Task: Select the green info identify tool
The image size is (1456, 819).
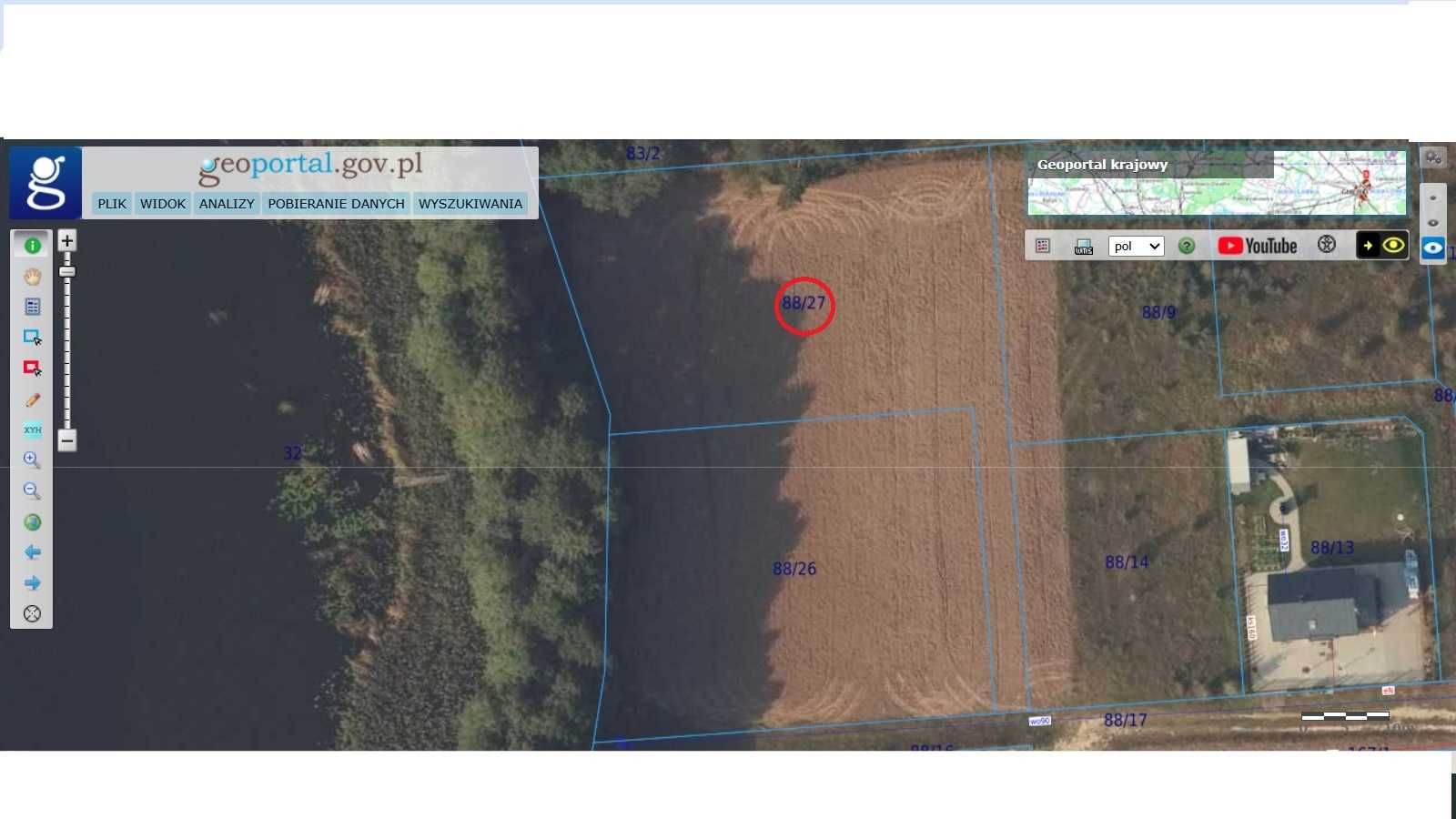Action: 32,246
